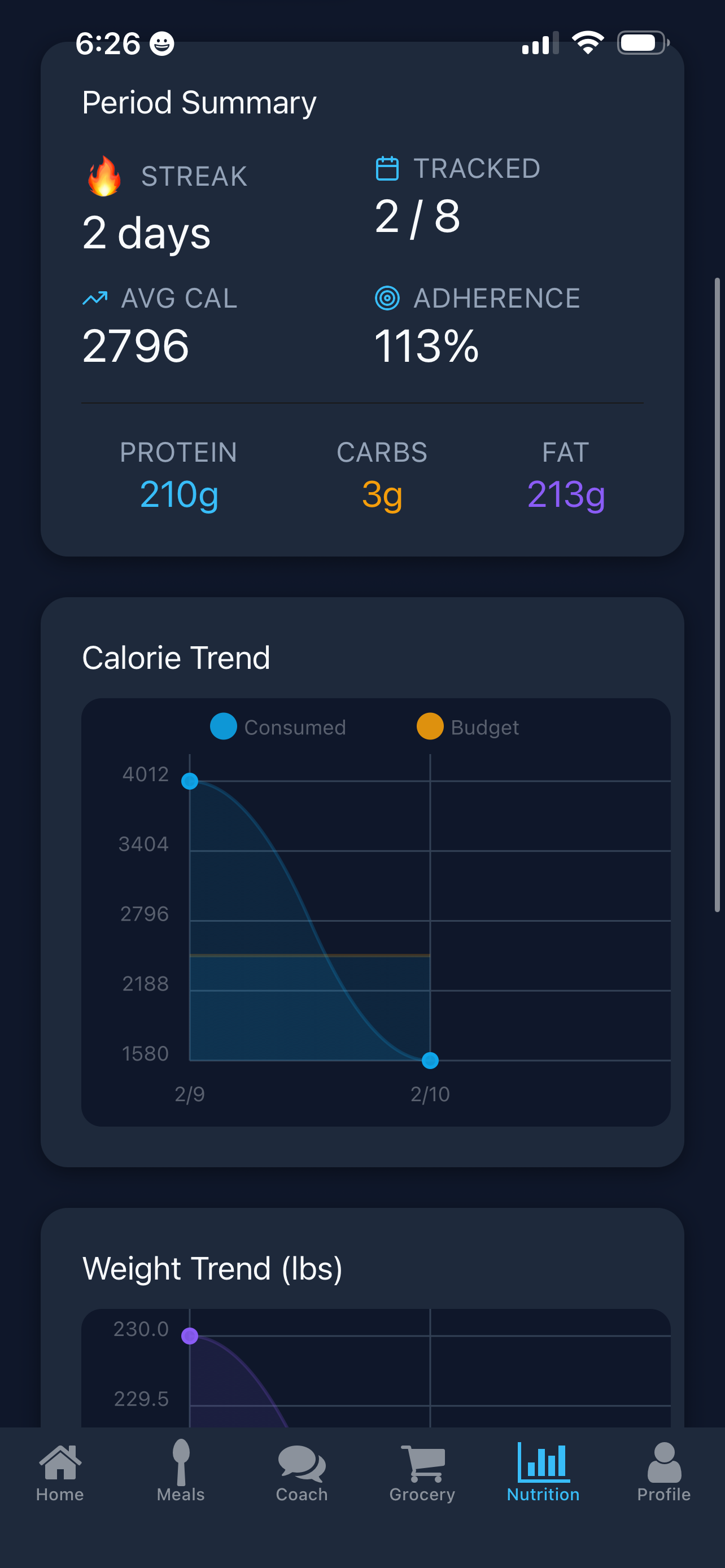Toggle the Consumed legend in Calorie Trend
Screen dimensions: 725x1568
[x=278, y=727]
